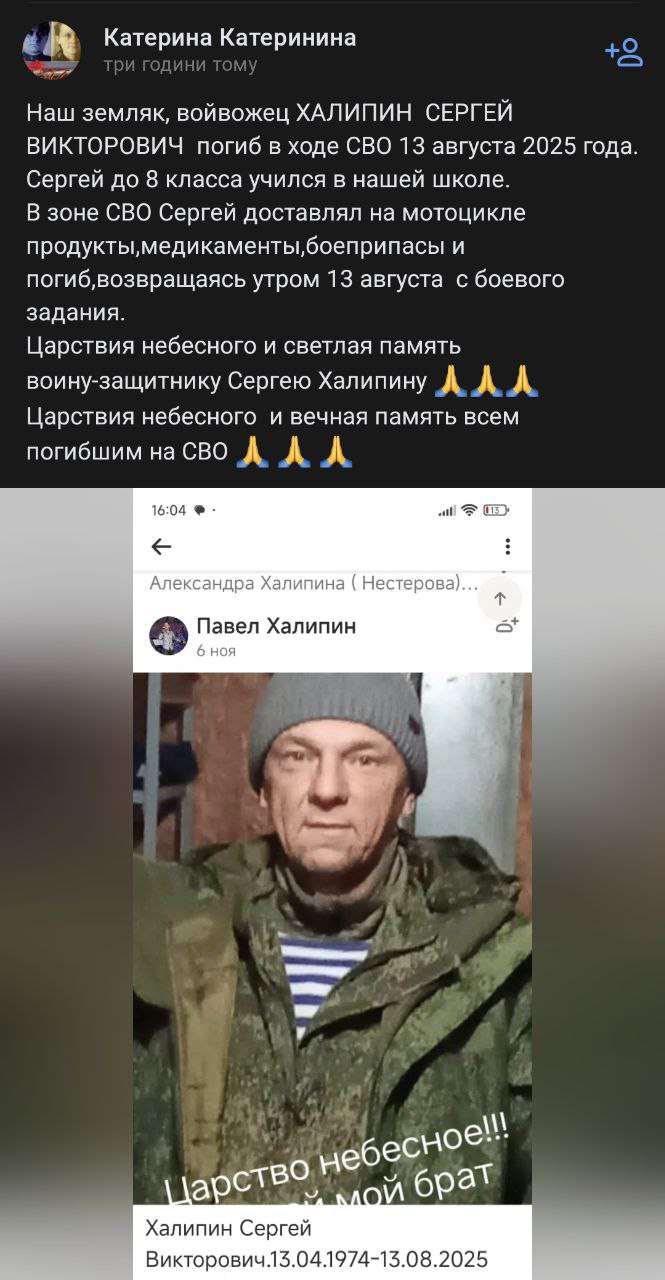Tap the author name Катерина Катеринина

coord(229,38)
